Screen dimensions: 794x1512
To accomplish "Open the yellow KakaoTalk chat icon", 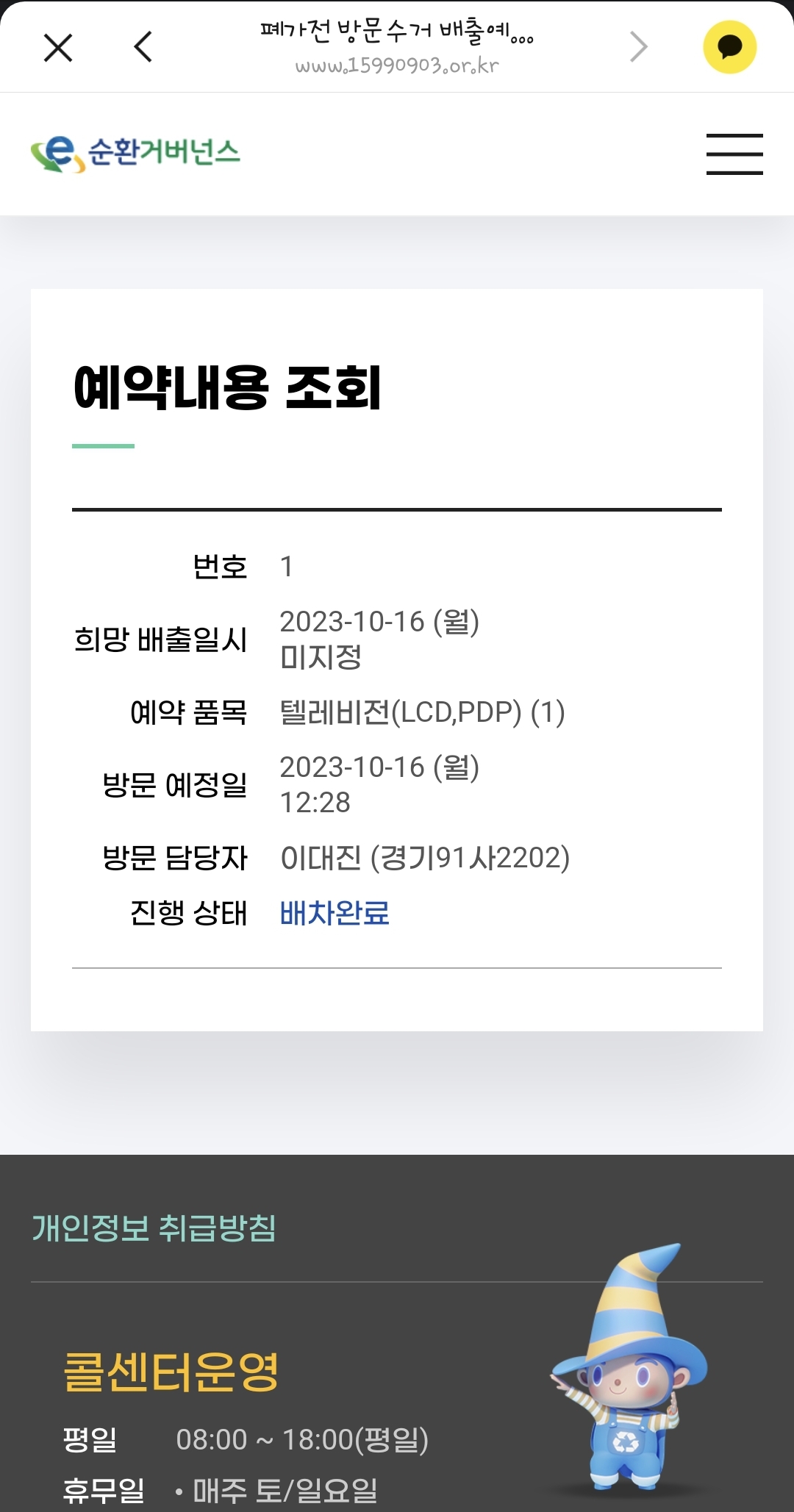I will tap(729, 47).
